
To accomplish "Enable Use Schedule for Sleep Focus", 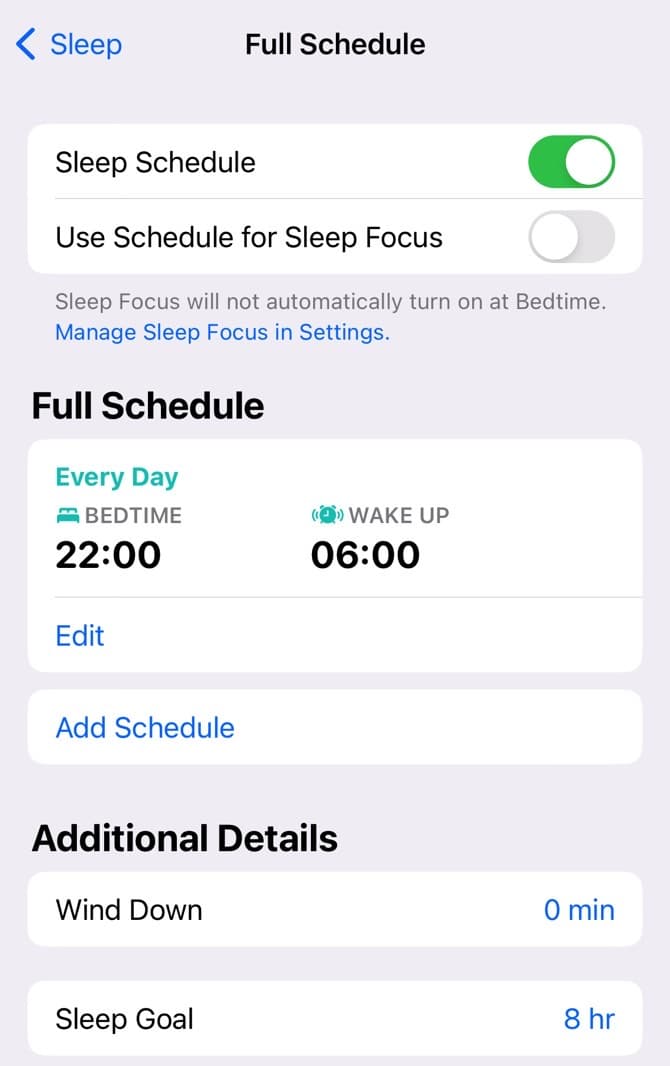I will [x=571, y=237].
